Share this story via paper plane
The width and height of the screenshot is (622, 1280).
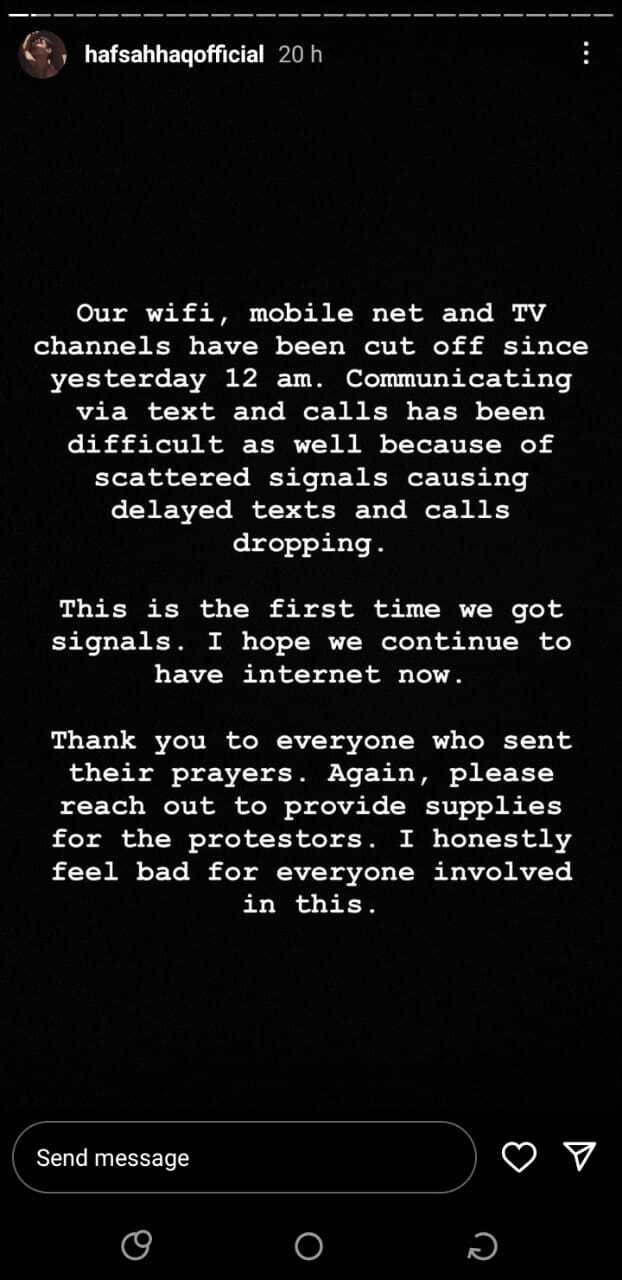[580, 1156]
